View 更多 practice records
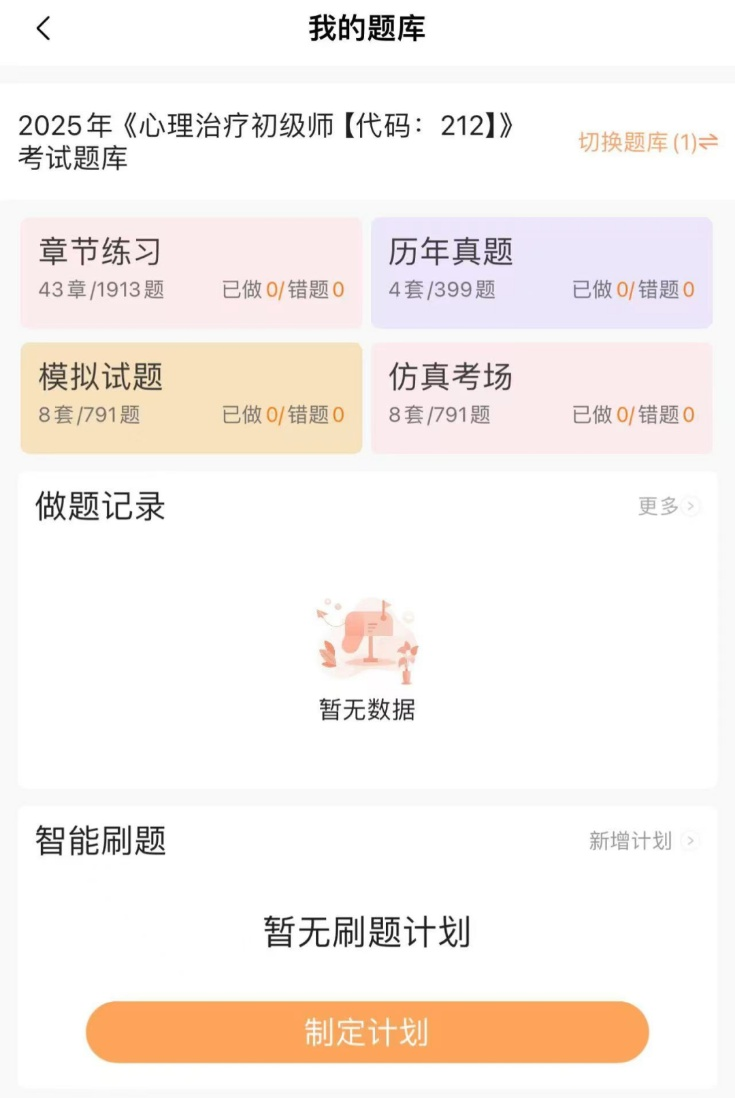Screen dimensions: 735x1098 click(668, 506)
